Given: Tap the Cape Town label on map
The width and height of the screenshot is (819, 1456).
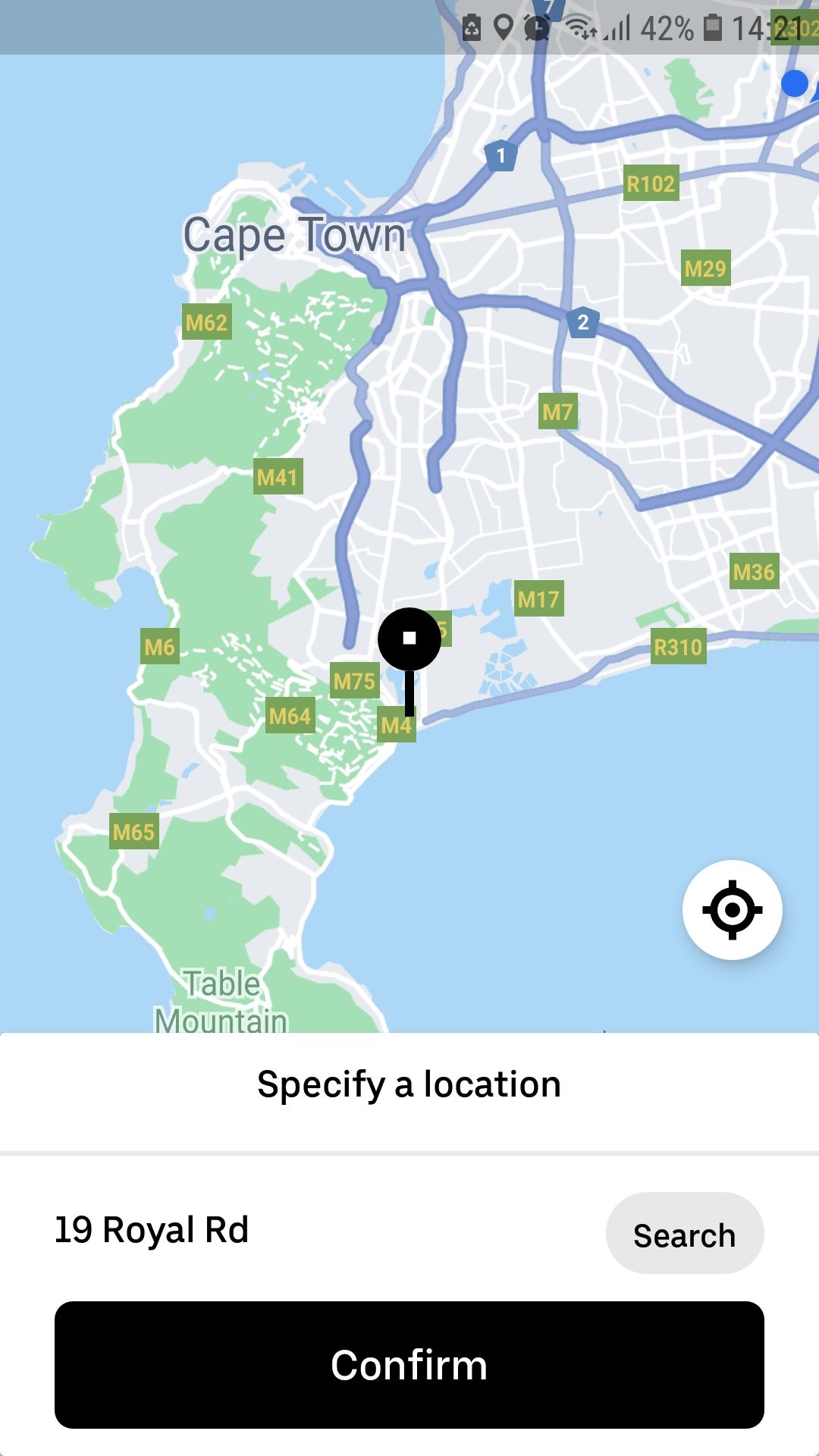Looking at the screenshot, I should (294, 234).
